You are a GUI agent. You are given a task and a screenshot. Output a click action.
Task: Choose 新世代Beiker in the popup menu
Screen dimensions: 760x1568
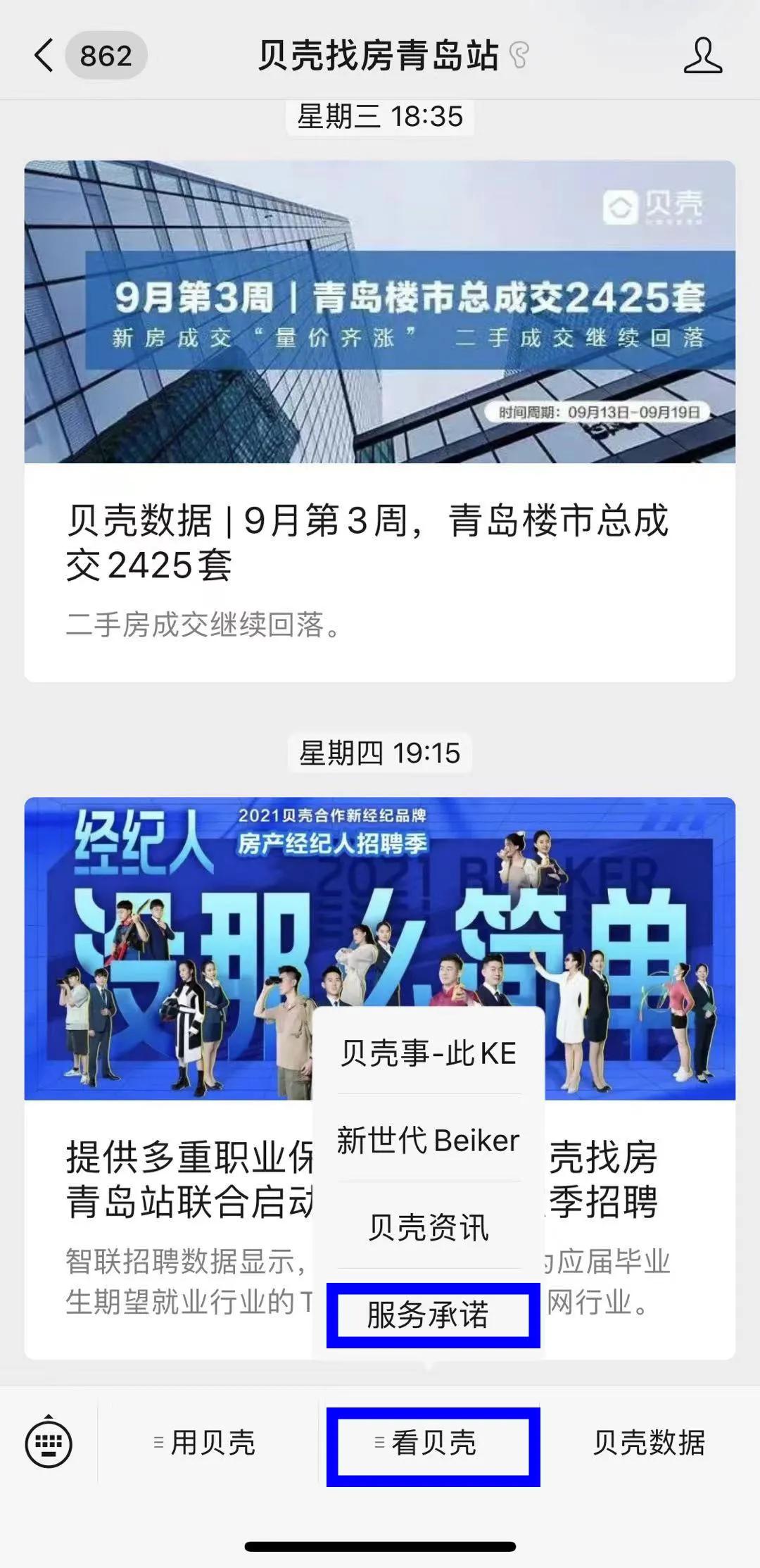pyautogui.click(x=429, y=1140)
